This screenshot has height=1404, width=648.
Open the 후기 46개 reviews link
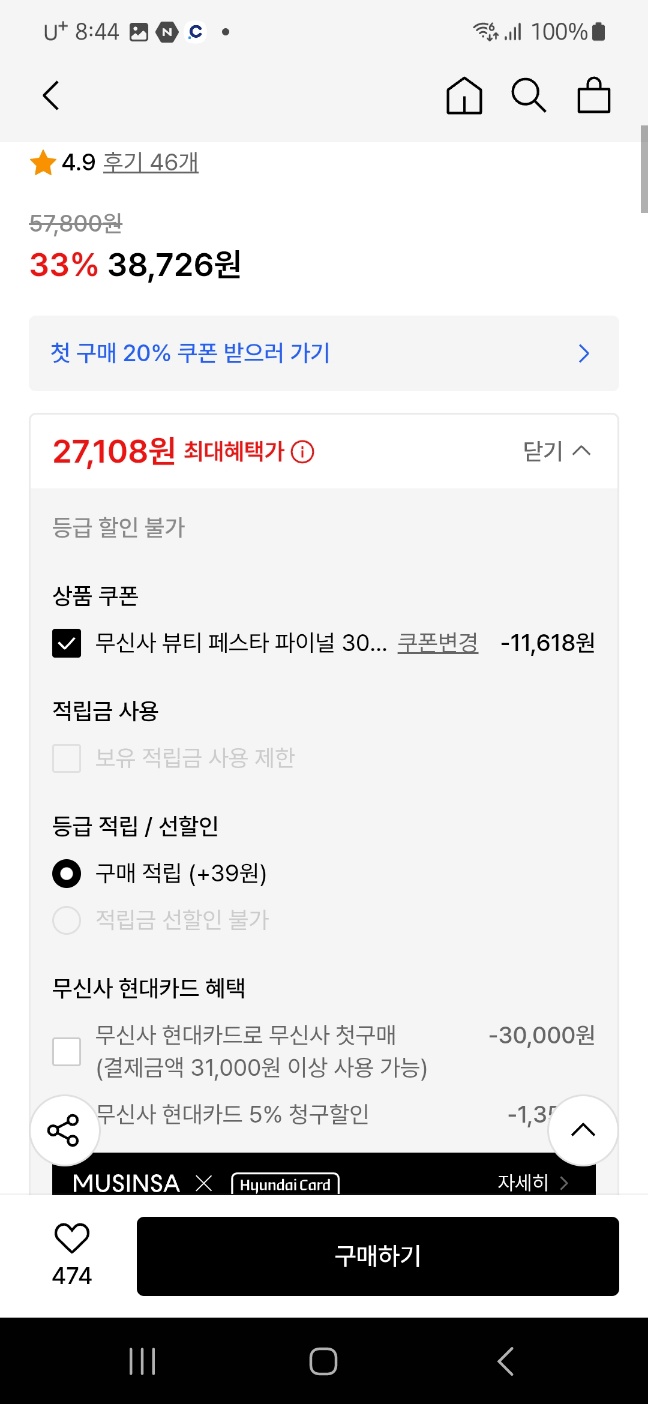tap(151, 162)
